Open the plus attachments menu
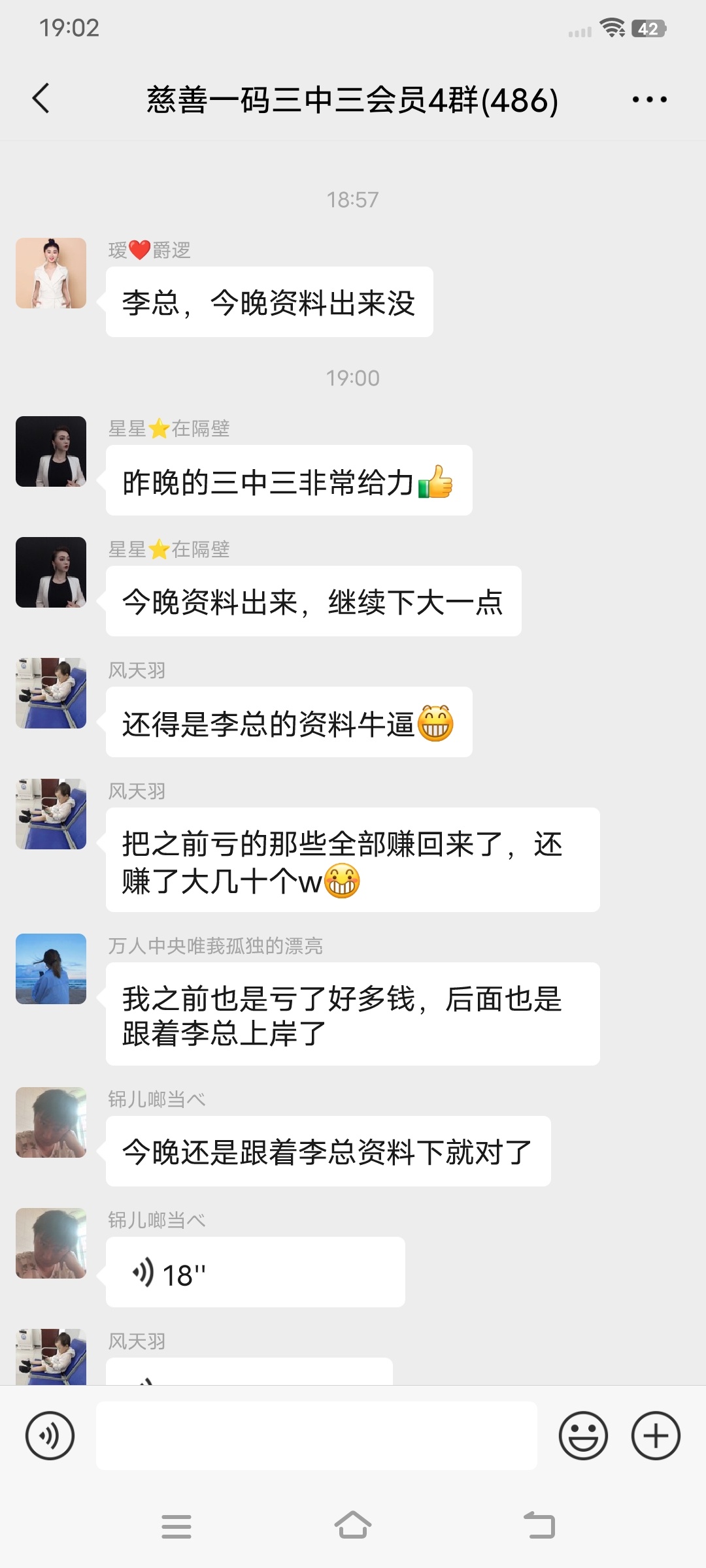 pos(656,1435)
